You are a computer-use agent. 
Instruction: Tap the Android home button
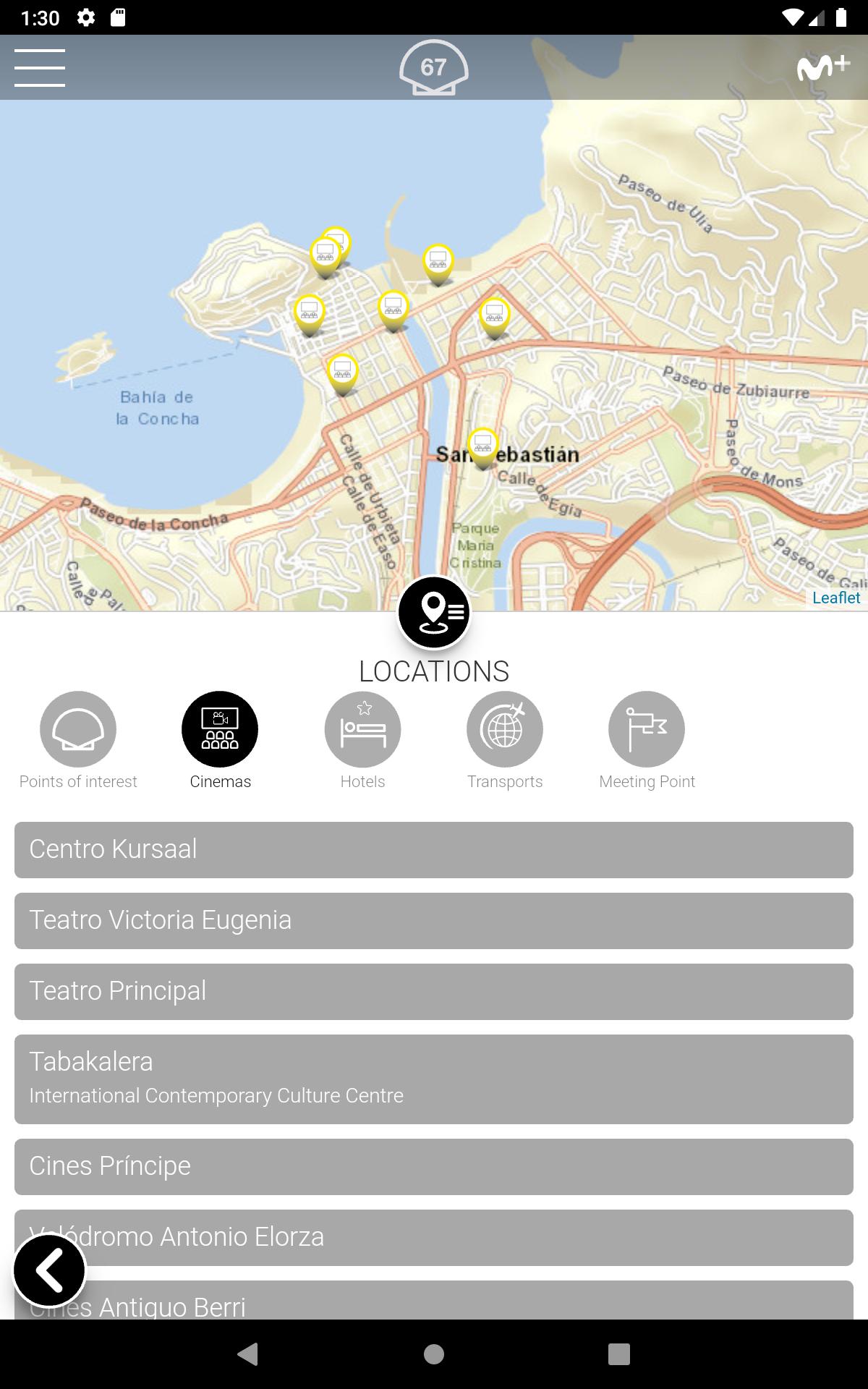[434, 1354]
